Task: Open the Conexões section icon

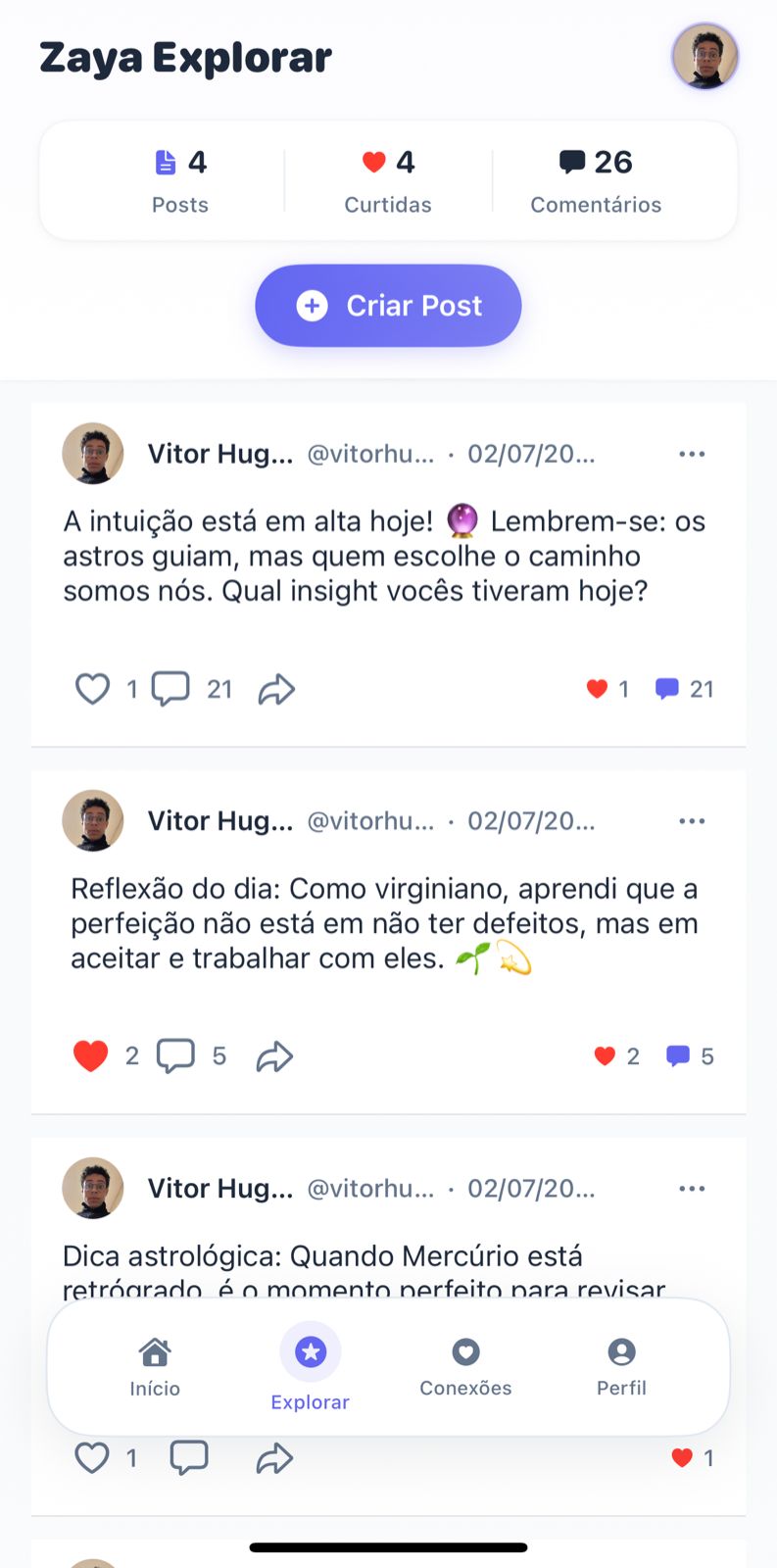Action: click(465, 1352)
